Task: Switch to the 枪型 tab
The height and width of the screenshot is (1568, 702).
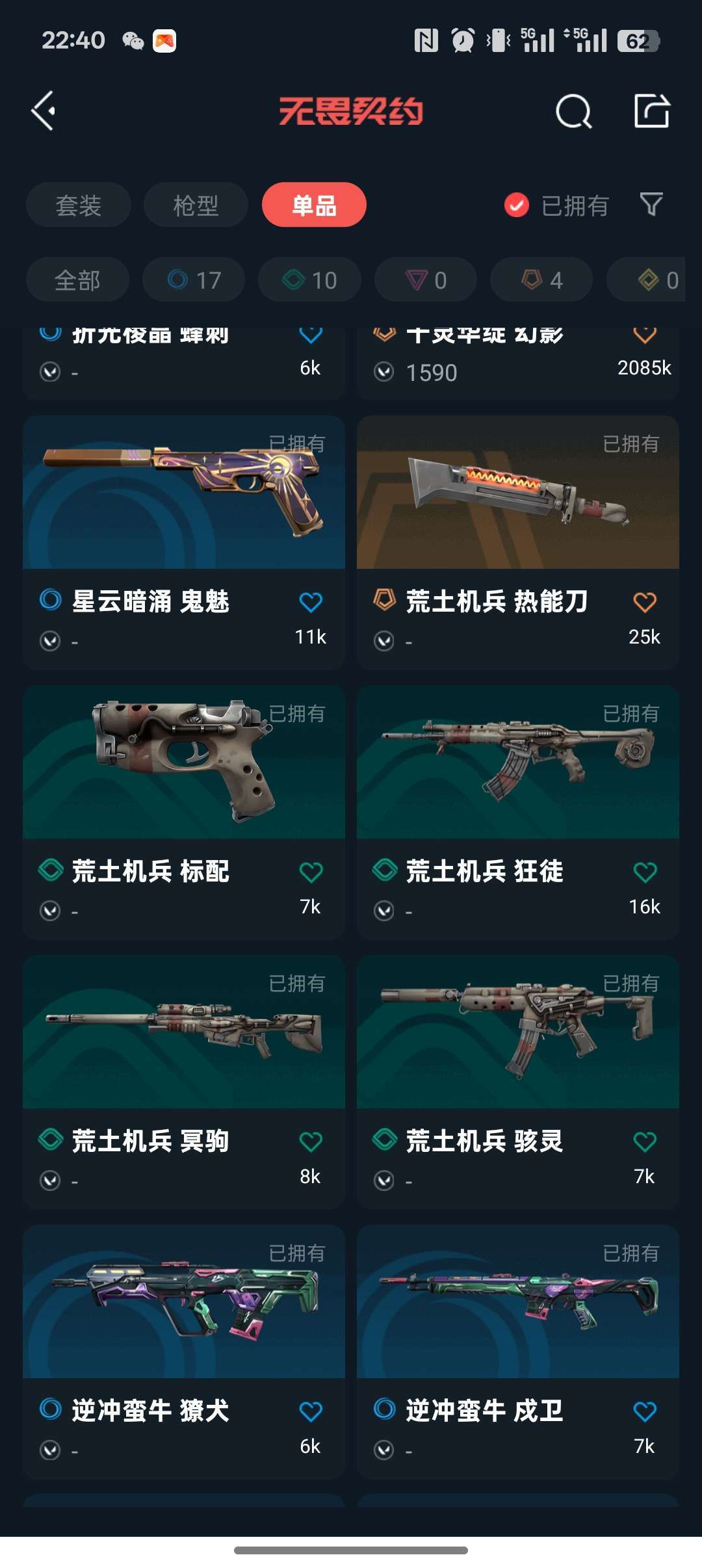Action: [196, 205]
